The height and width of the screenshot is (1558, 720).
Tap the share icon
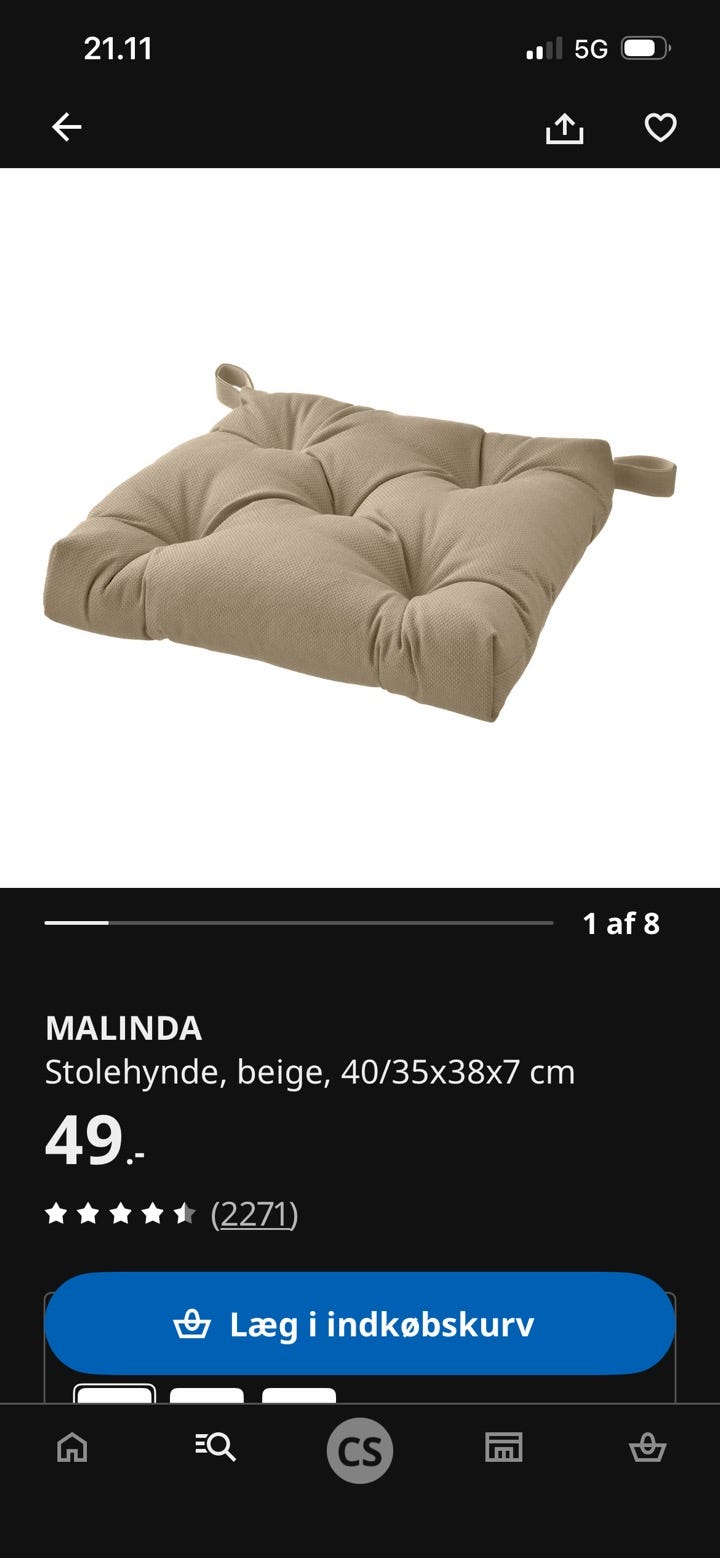(565, 127)
